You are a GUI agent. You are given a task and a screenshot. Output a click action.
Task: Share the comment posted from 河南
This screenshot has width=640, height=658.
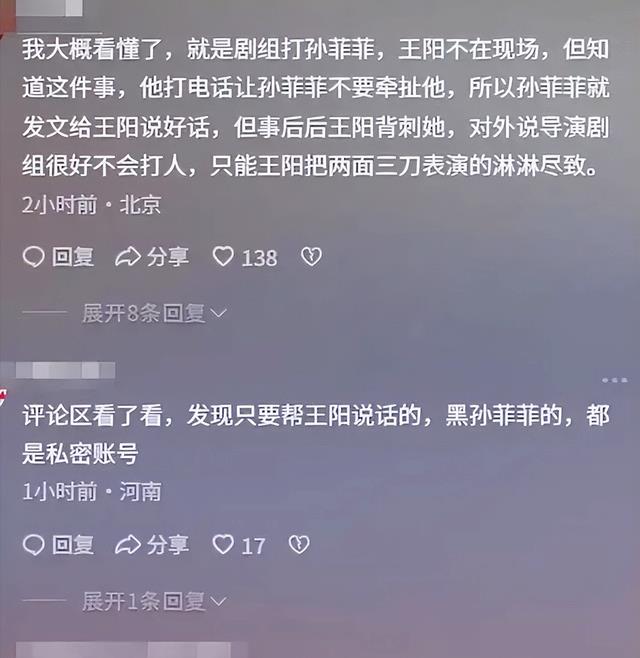click(x=152, y=545)
